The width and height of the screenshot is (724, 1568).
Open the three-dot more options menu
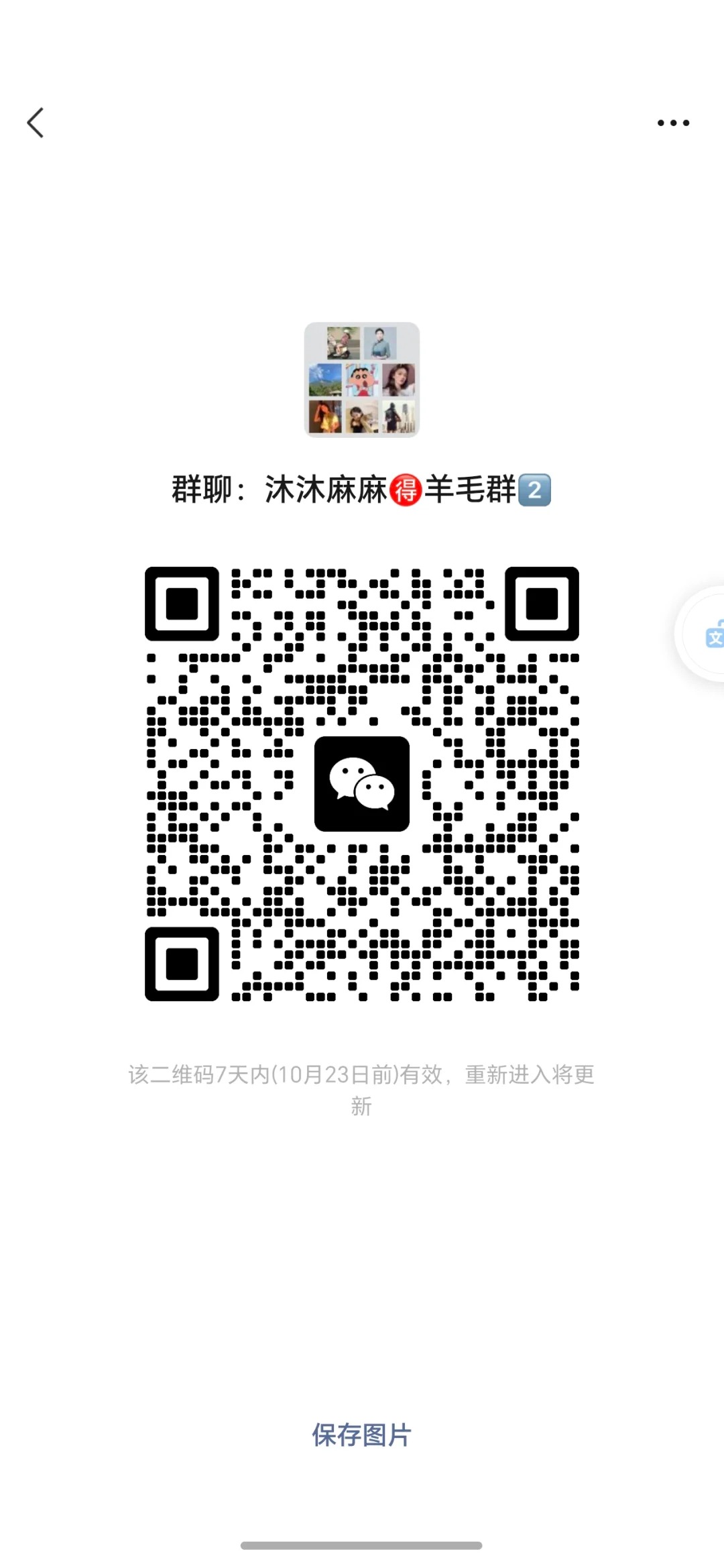[673, 123]
